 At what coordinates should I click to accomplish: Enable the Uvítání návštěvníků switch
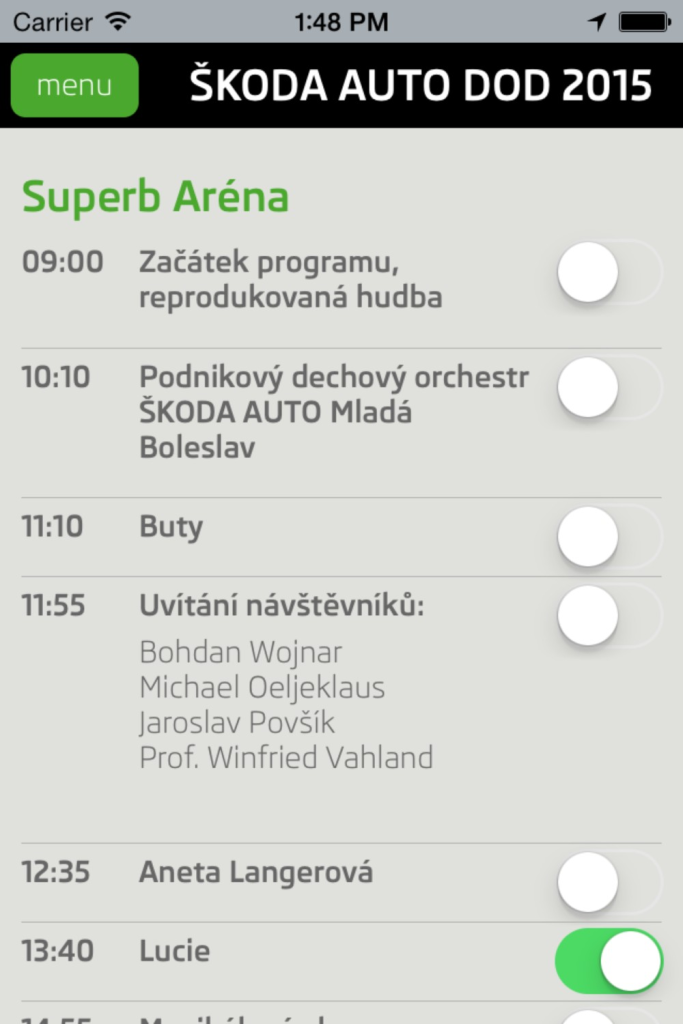pyautogui.click(x=609, y=615)
